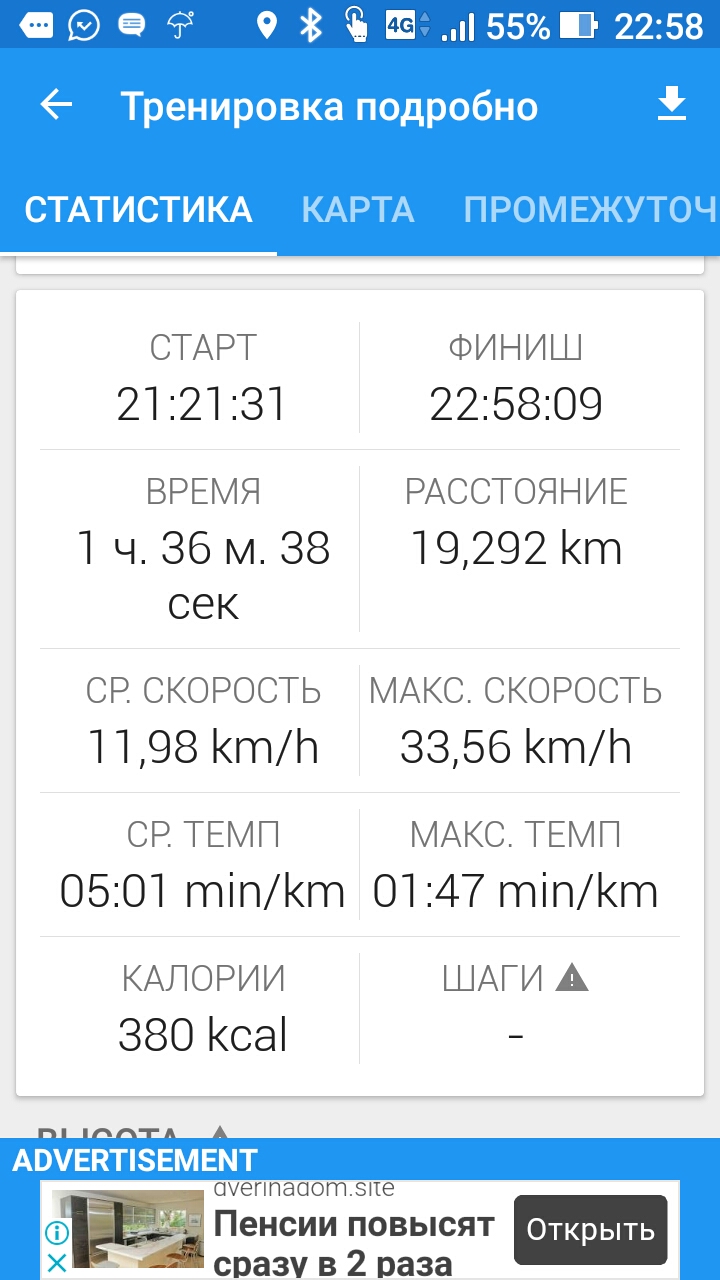Download the workout data
Screen dimensions: 720x1280
(x=671, y=105)
